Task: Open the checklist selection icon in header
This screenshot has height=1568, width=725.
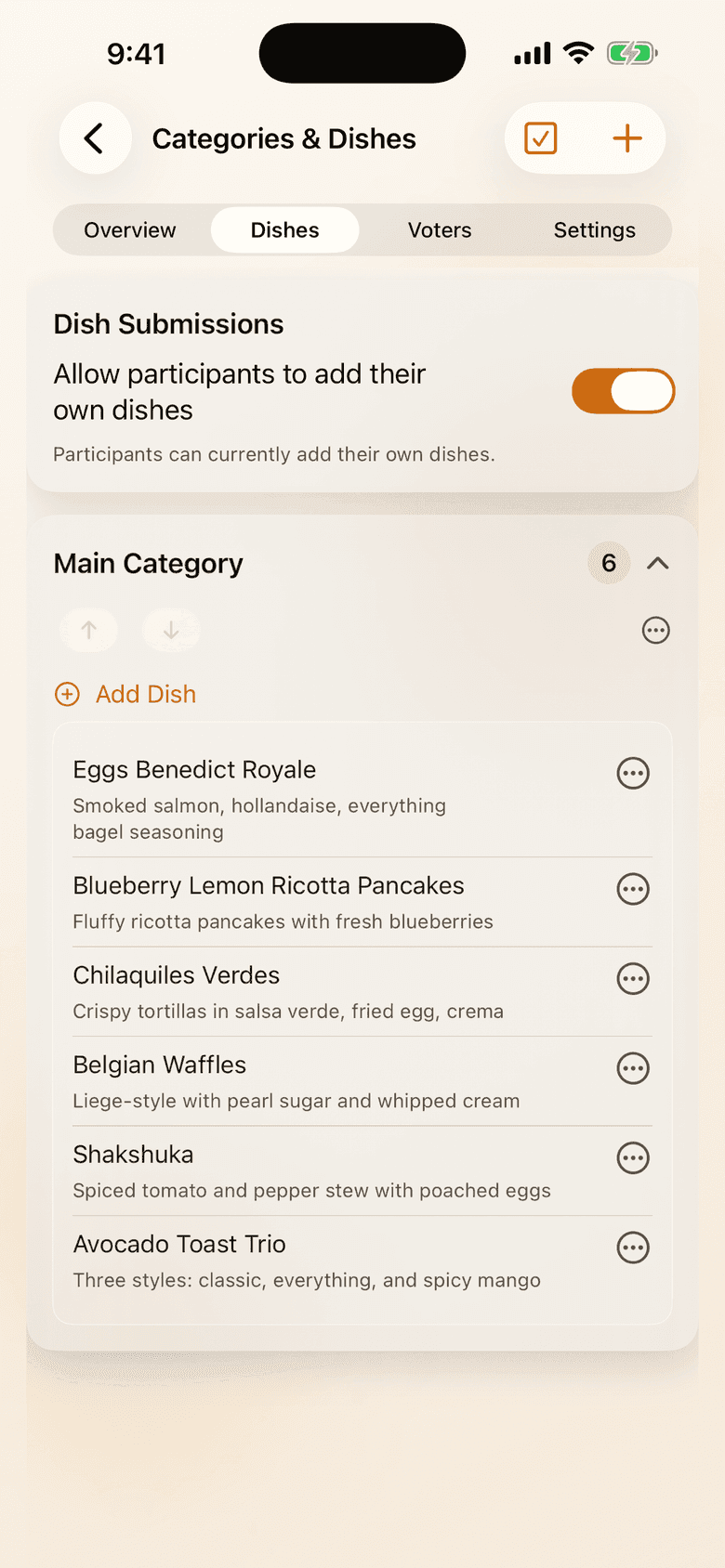Action: tap(540, 137)
